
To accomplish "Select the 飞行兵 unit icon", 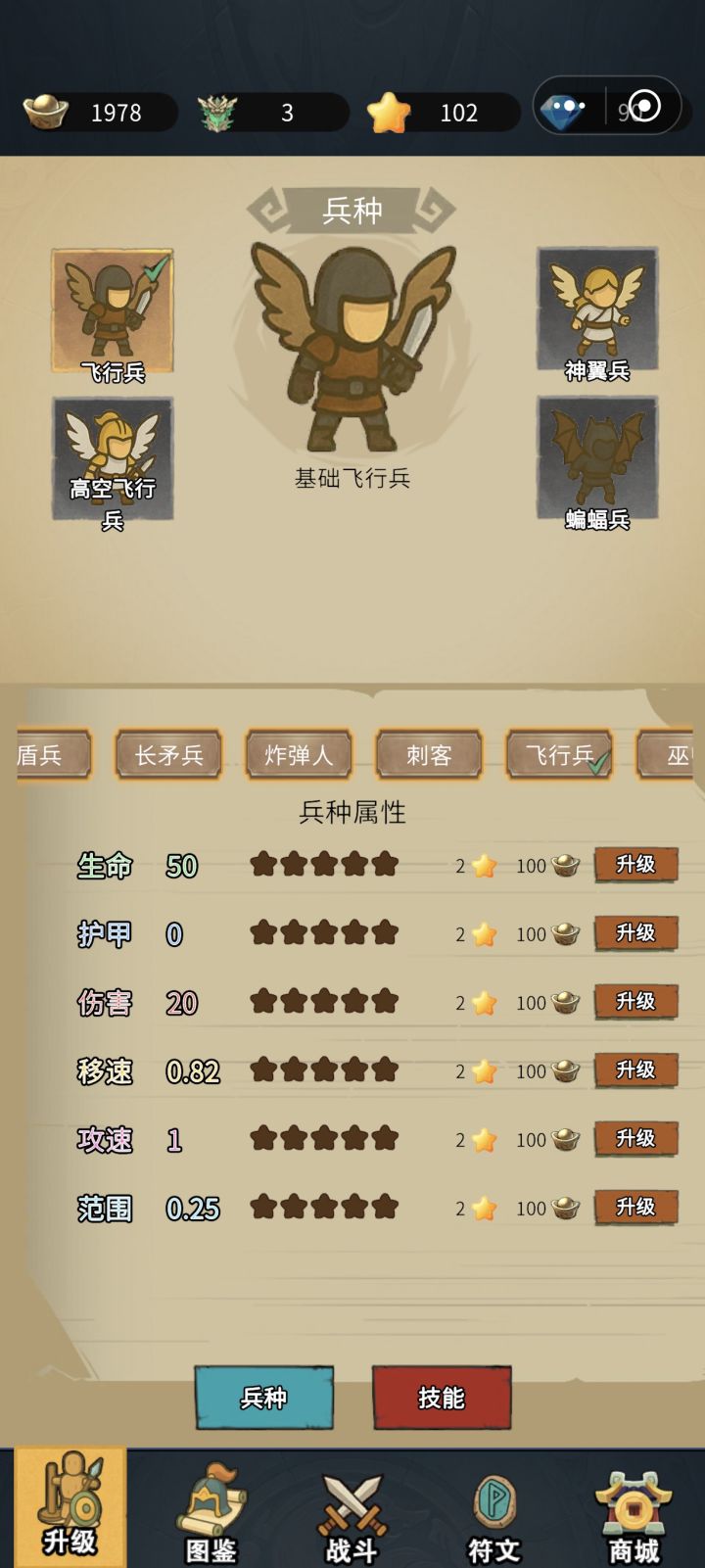I will [x=111, y=311].
